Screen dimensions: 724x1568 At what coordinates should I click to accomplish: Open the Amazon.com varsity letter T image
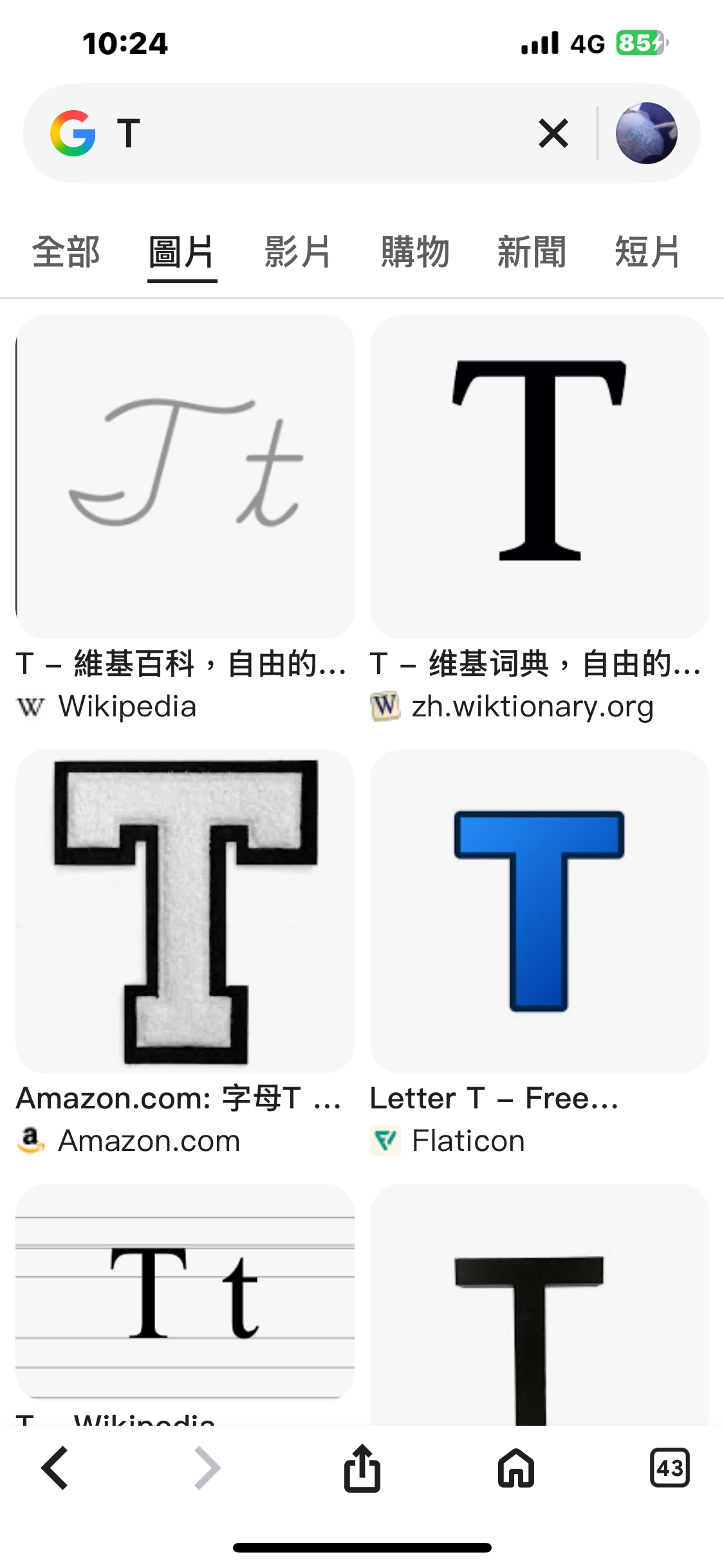(185, 911)
